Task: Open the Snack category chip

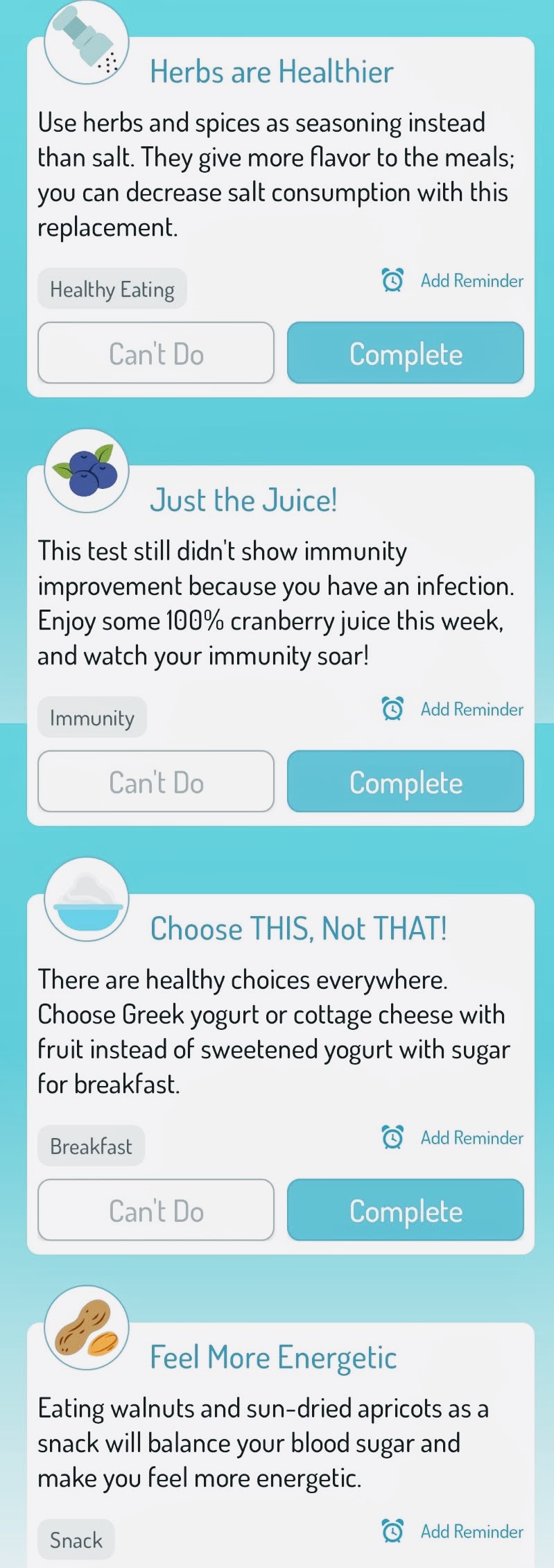Action: 76,1540
